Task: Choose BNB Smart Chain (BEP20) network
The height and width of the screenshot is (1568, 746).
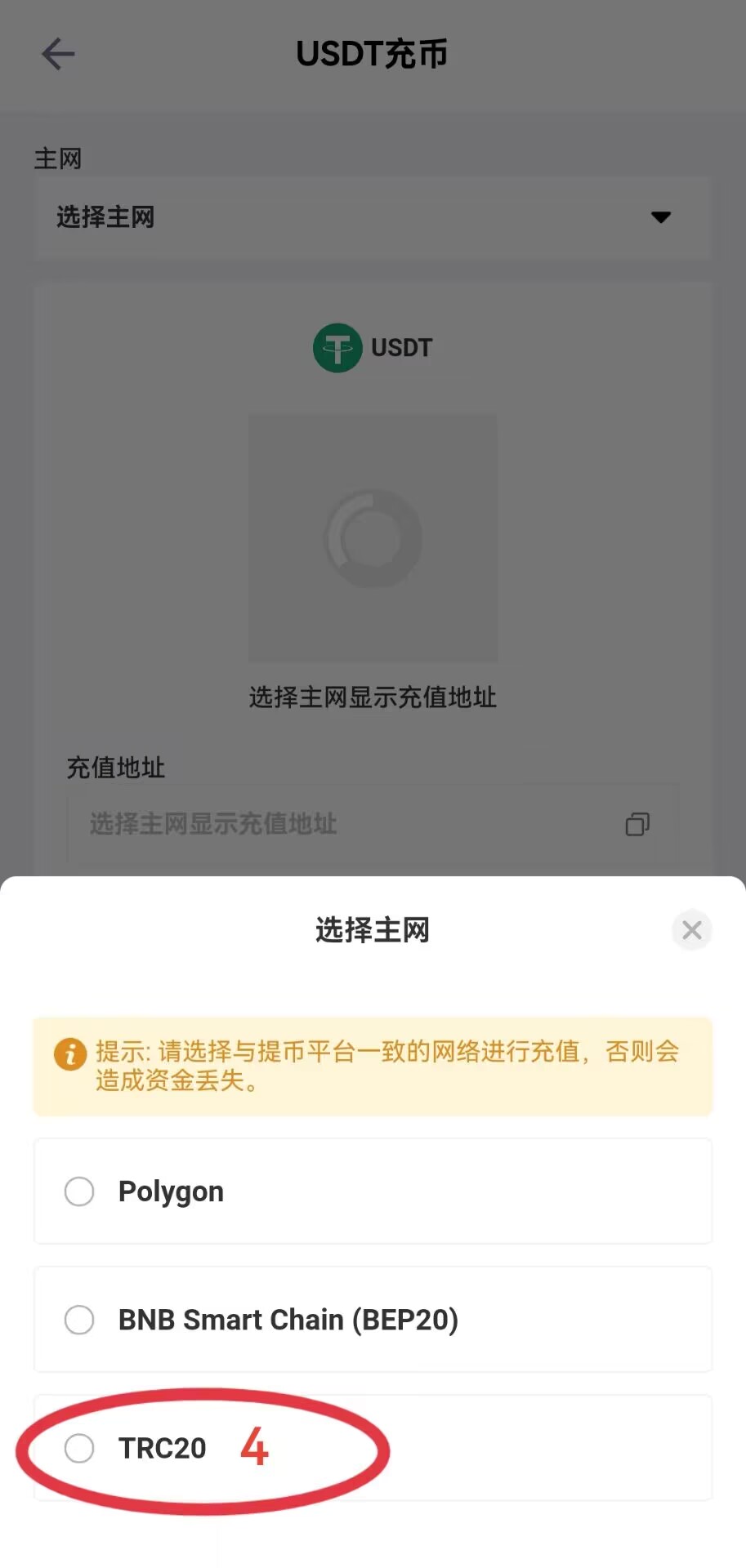Action: tap(79, 1320)
